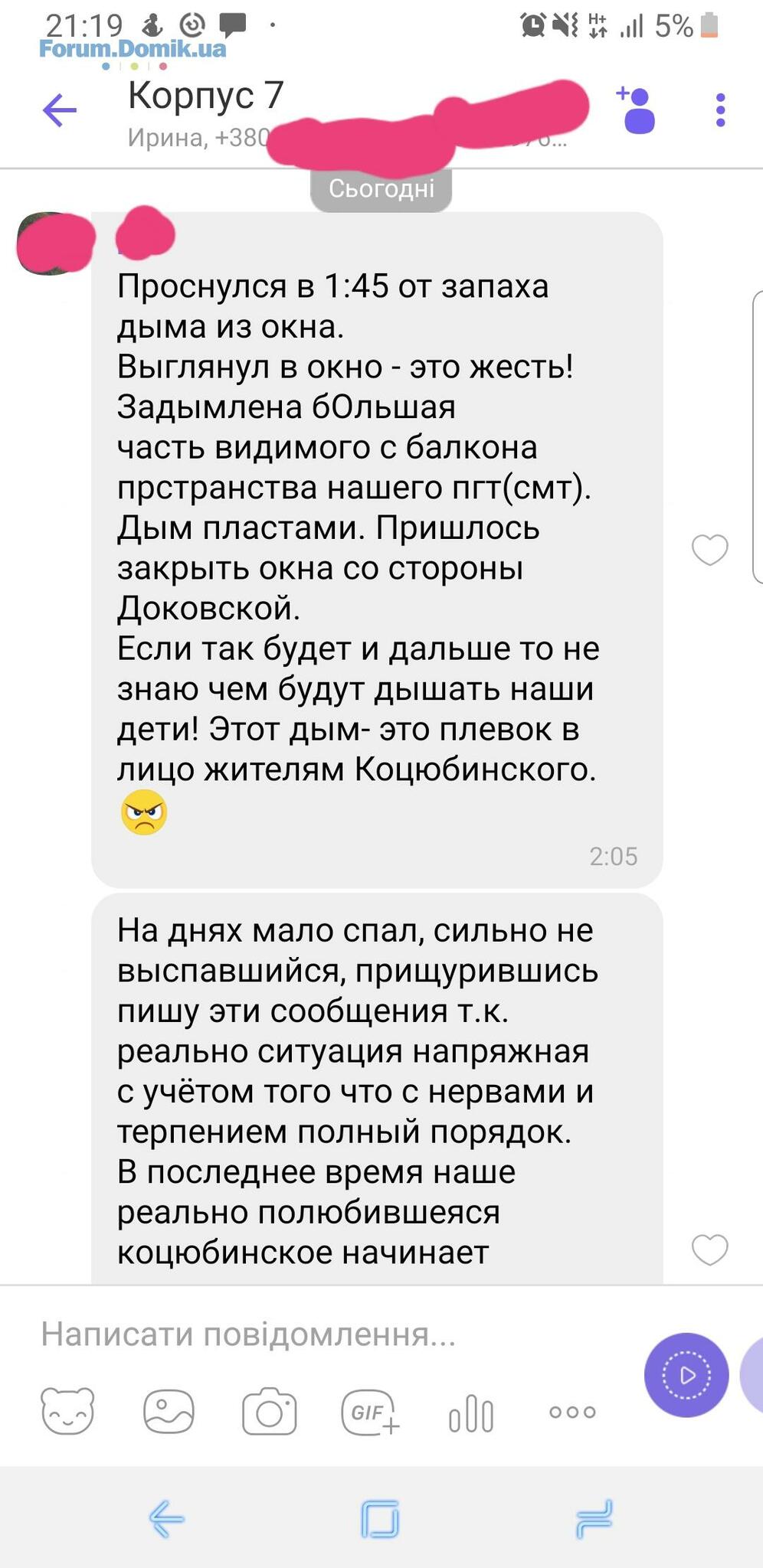Record an instant video message

686,1375
